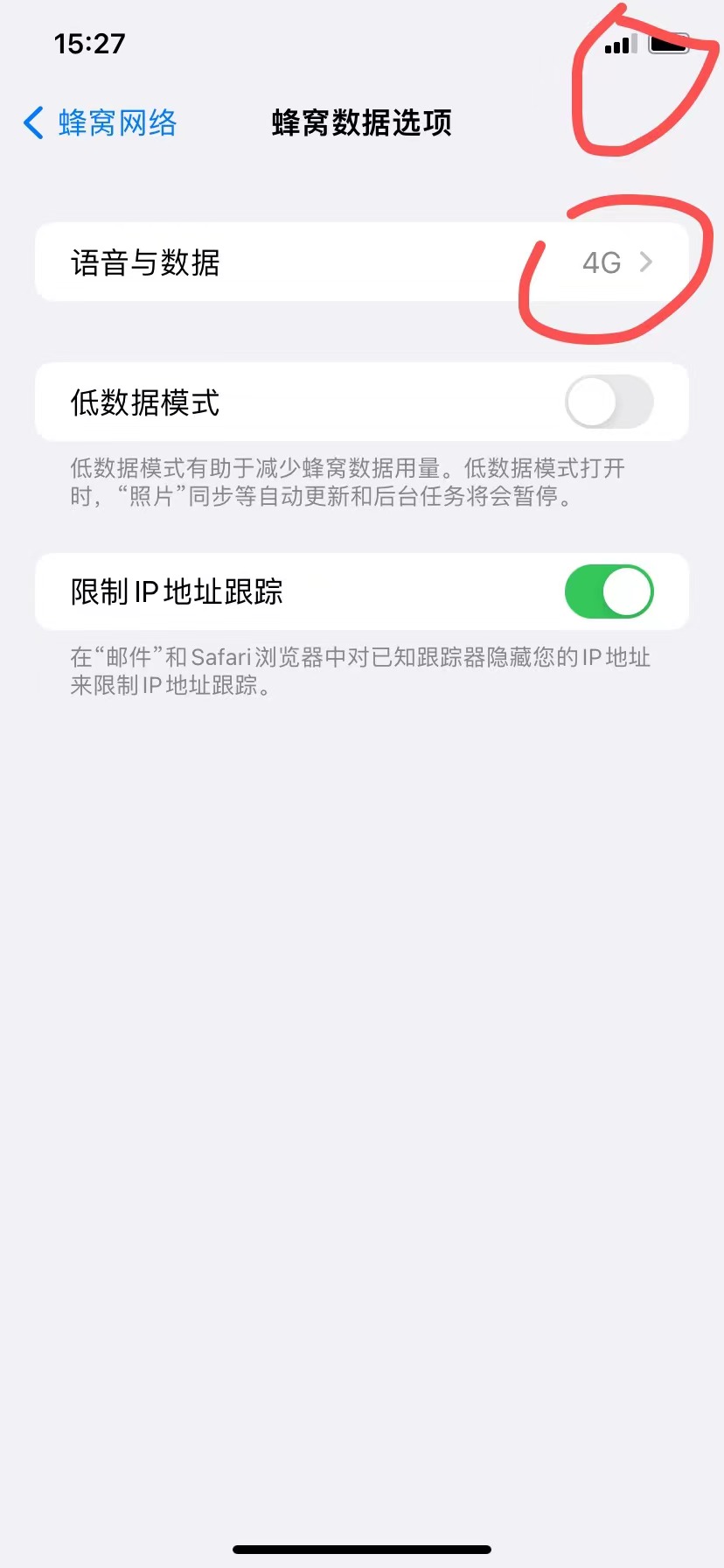Viewport: 724px width, 1568px height.
Task: Open 语音与数据 network options
Action: point(362,262)
